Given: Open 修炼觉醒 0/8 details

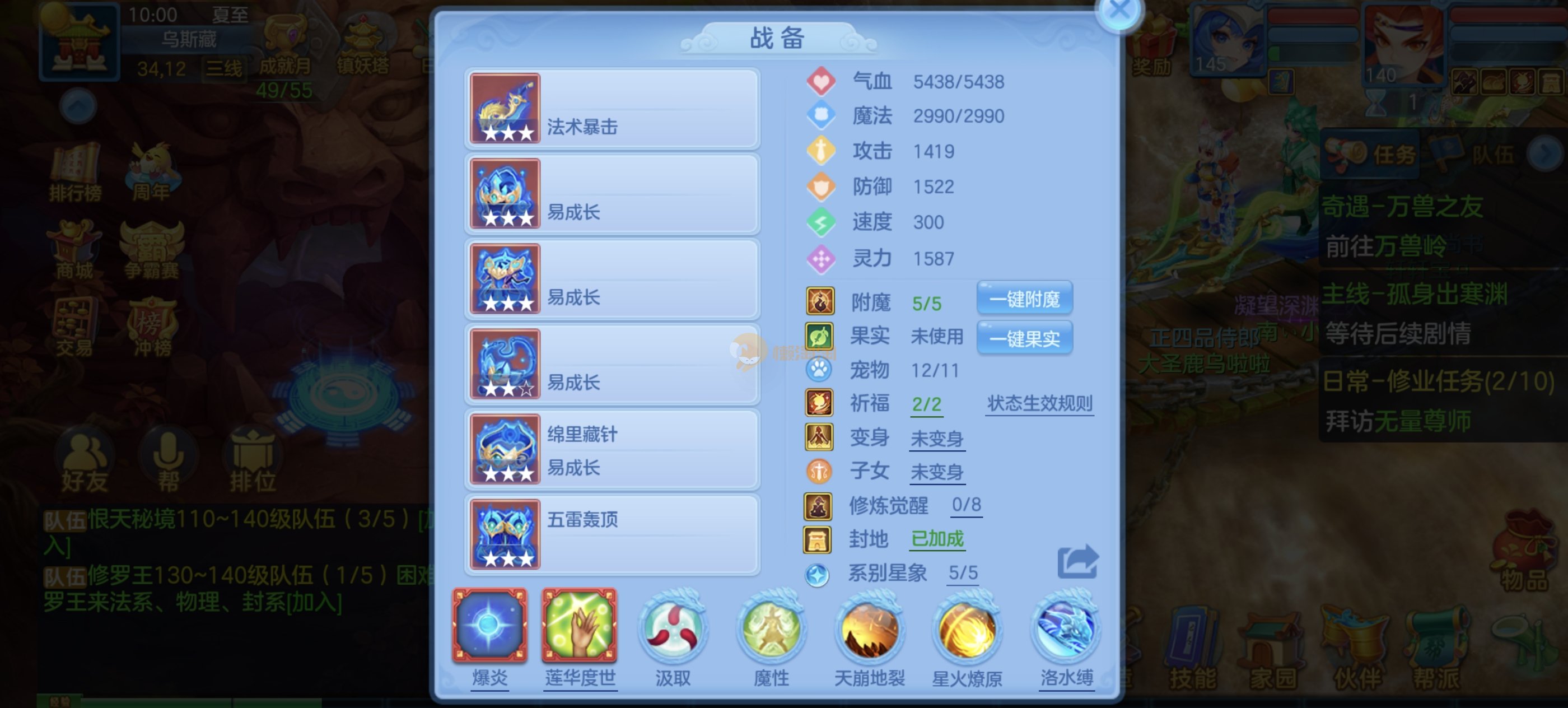Looking at the screenshot, I should pos(966,505).
